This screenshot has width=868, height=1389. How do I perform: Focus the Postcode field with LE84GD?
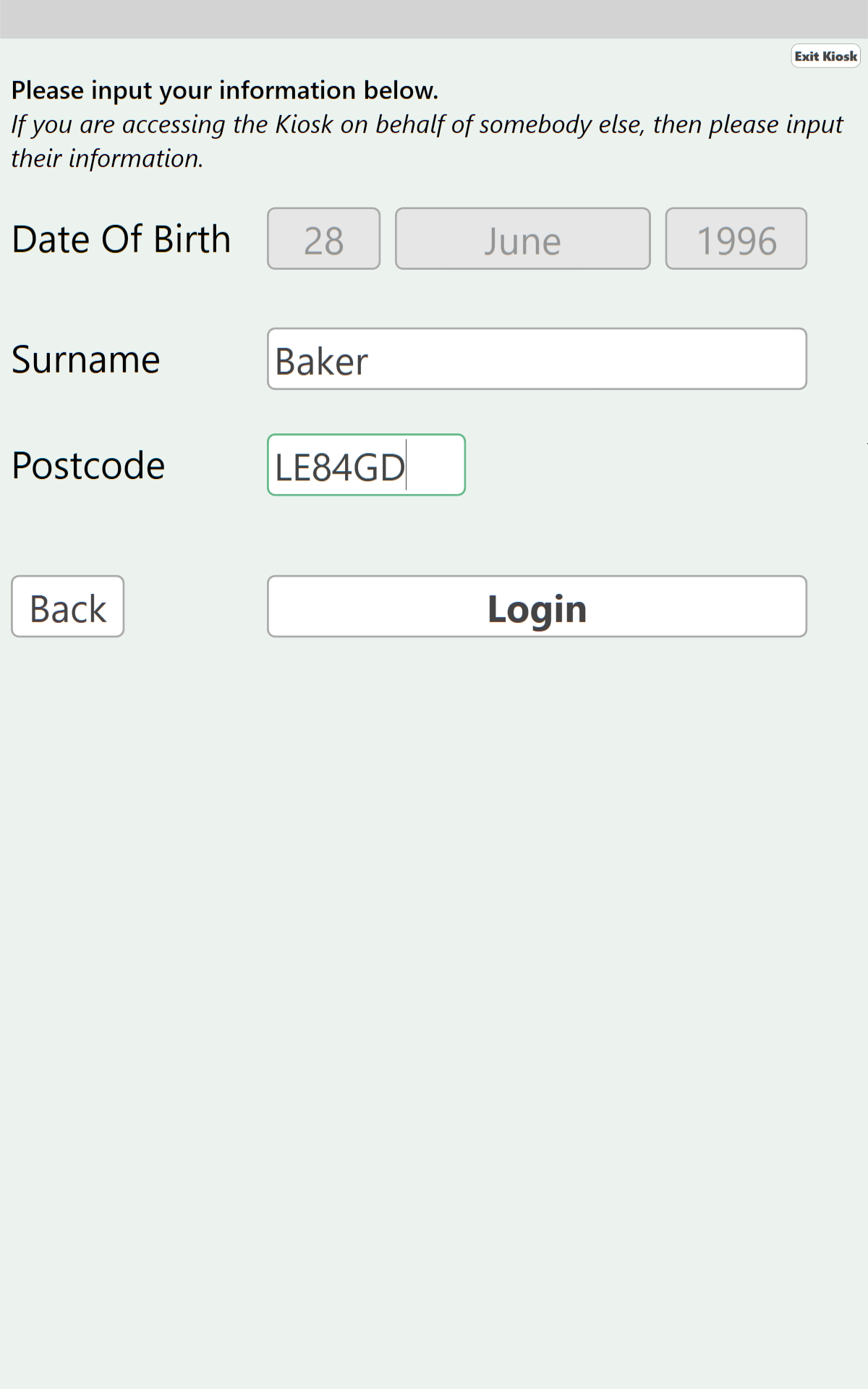[366, 465]
